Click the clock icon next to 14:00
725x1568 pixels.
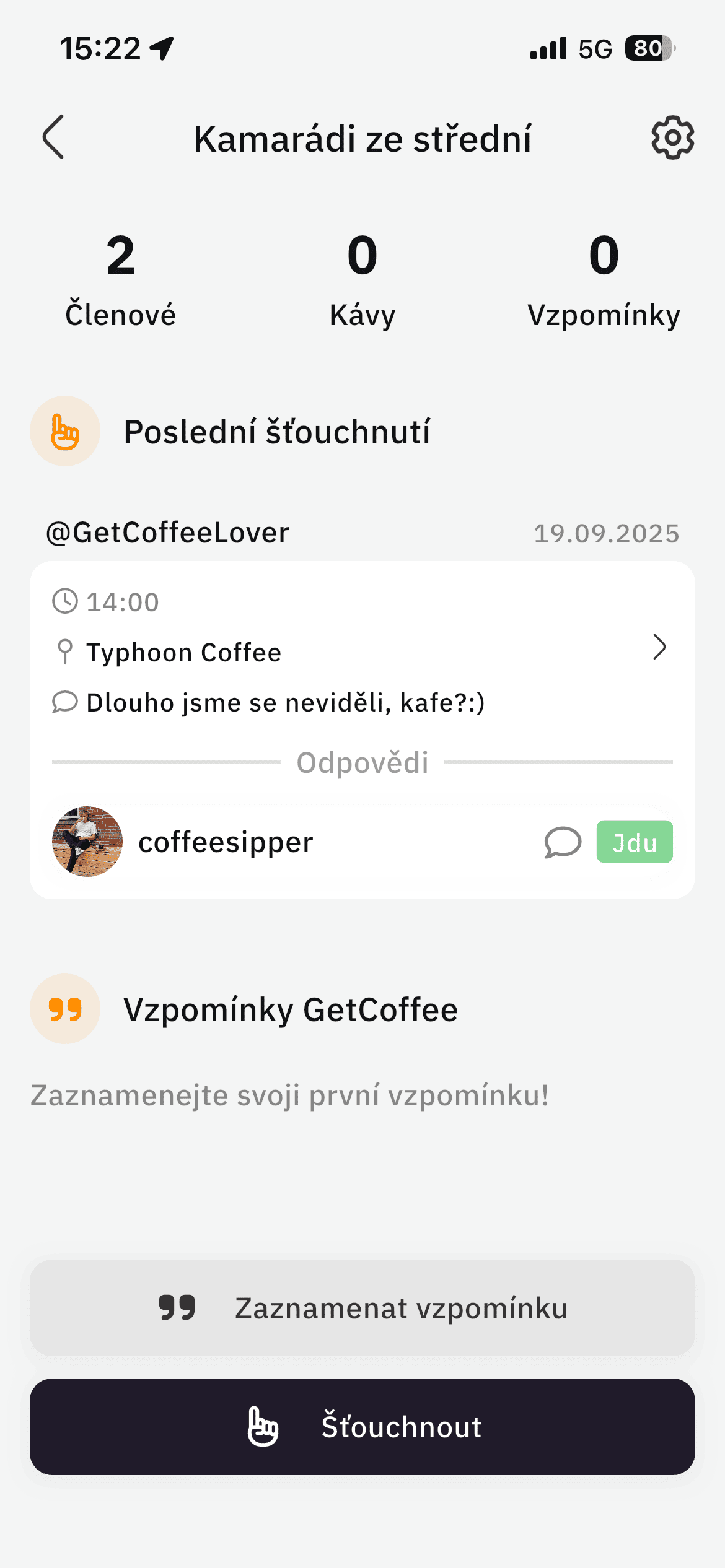pos(64,599)
